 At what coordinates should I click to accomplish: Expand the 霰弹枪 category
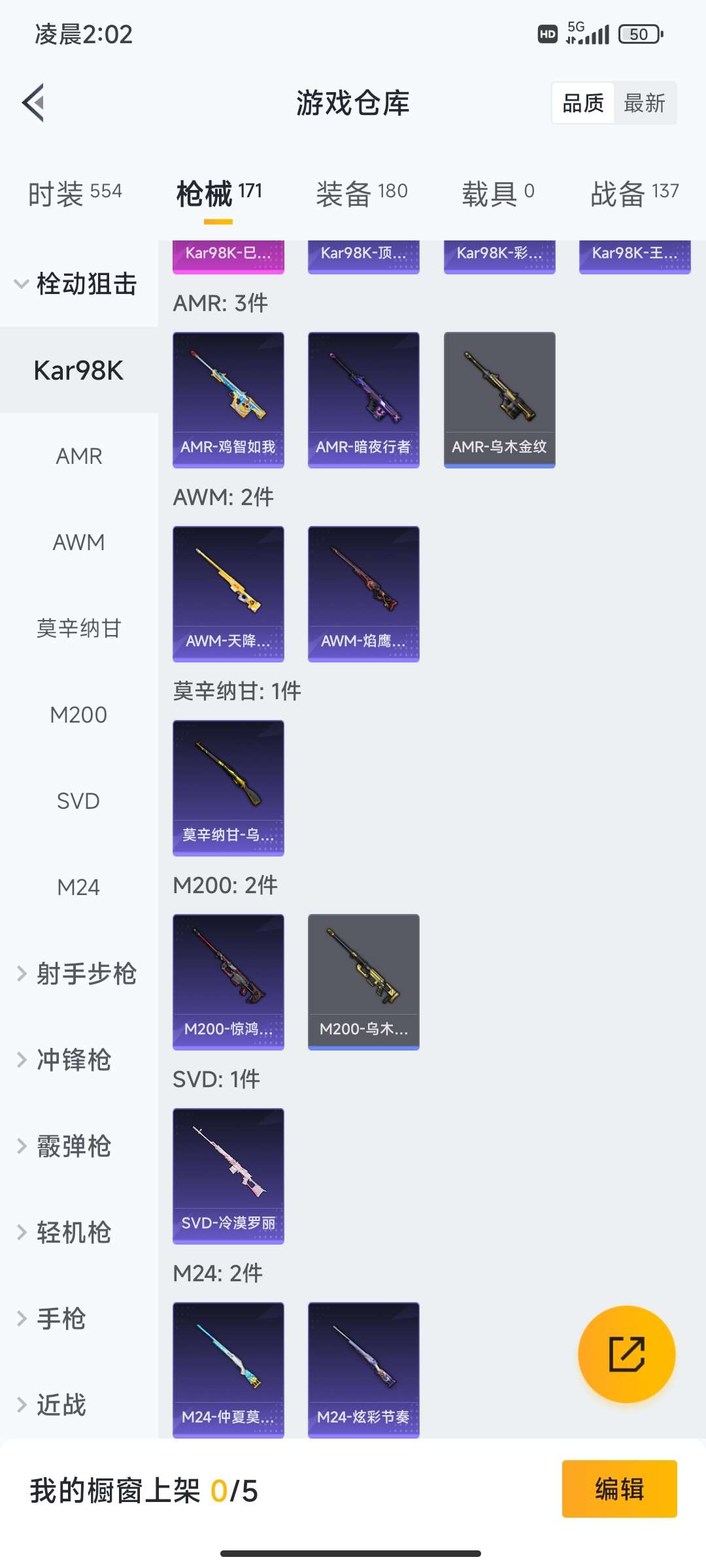pos(65,1146)
